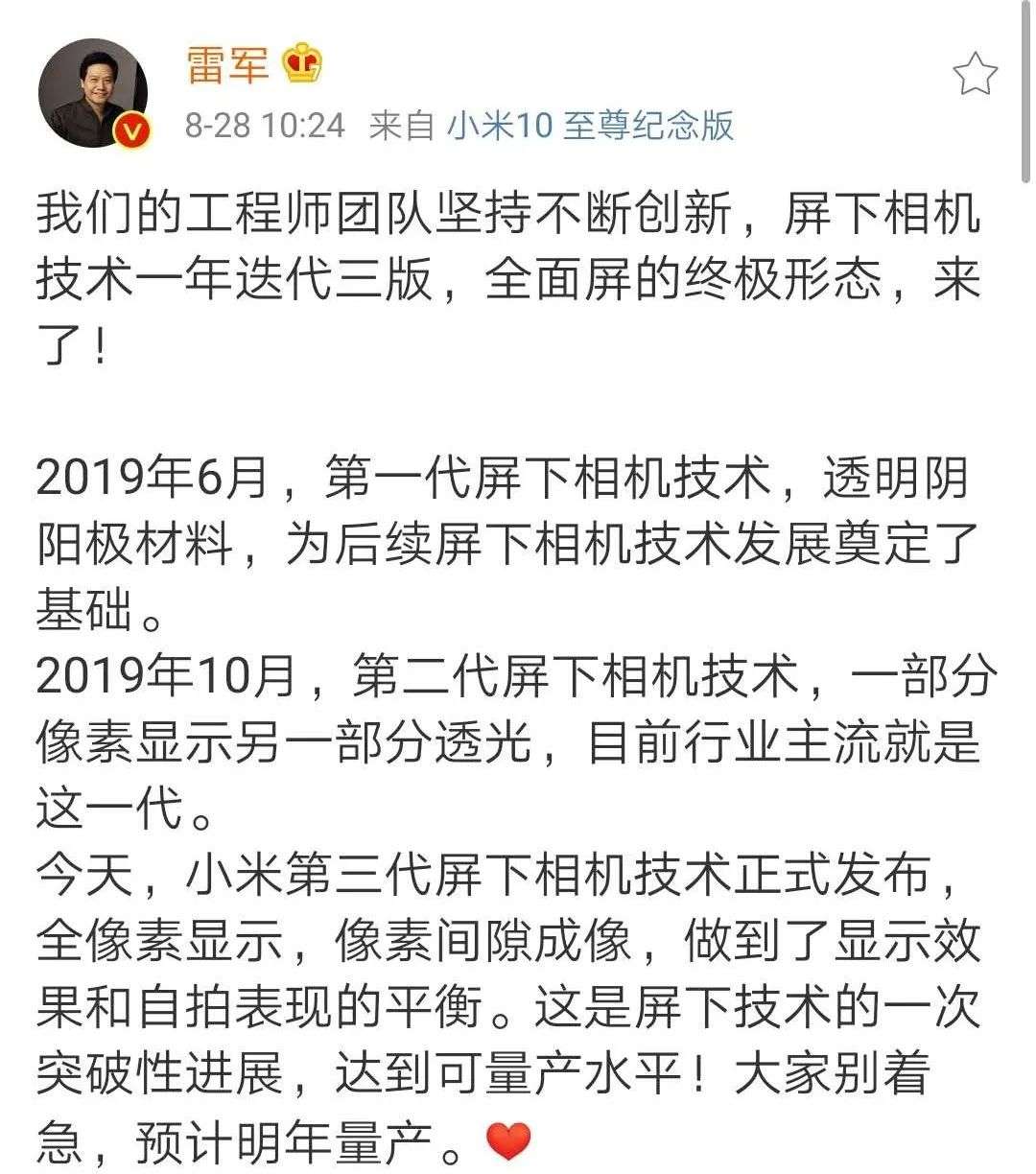
Task: Favorite this post with the star icon
Action: (x=976, y=74)
